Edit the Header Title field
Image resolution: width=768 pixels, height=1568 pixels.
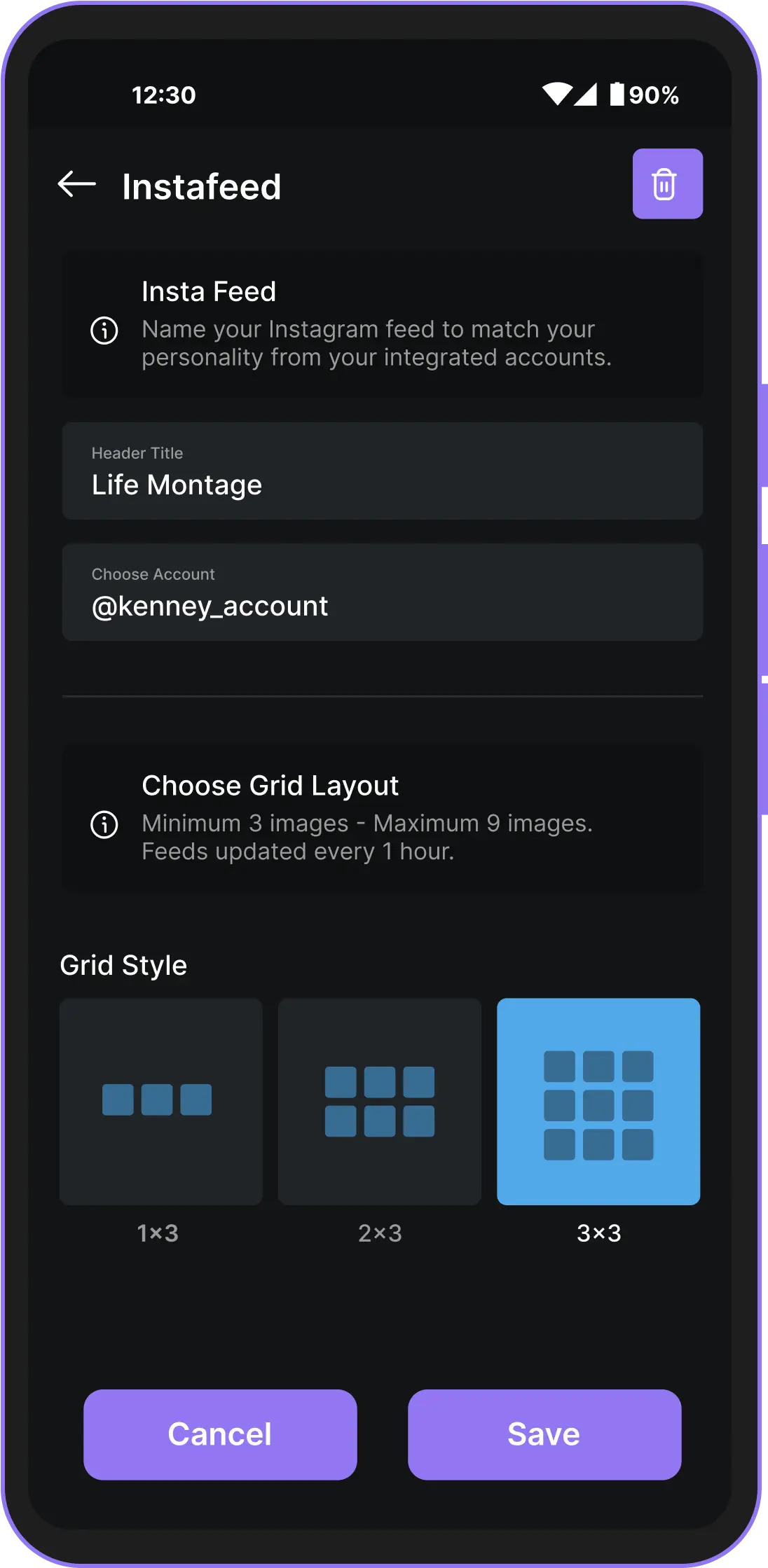click(x=382, y=471)
